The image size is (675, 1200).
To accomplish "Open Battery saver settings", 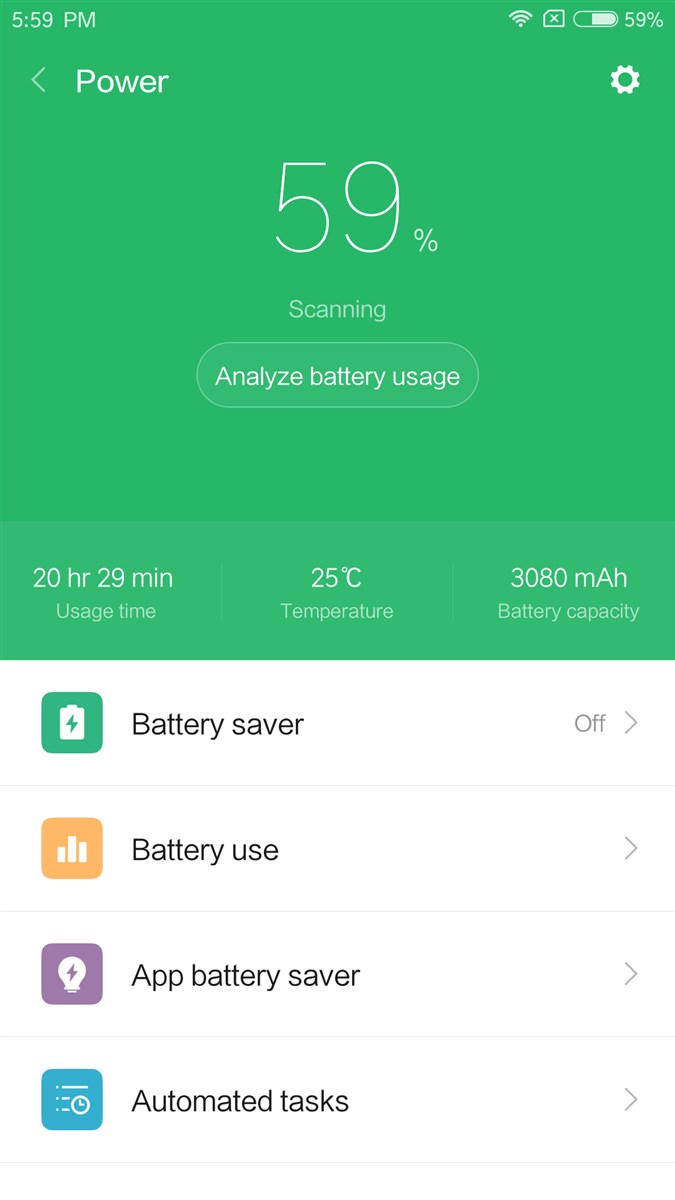I will pyautogui.click(x=337, y=723).
